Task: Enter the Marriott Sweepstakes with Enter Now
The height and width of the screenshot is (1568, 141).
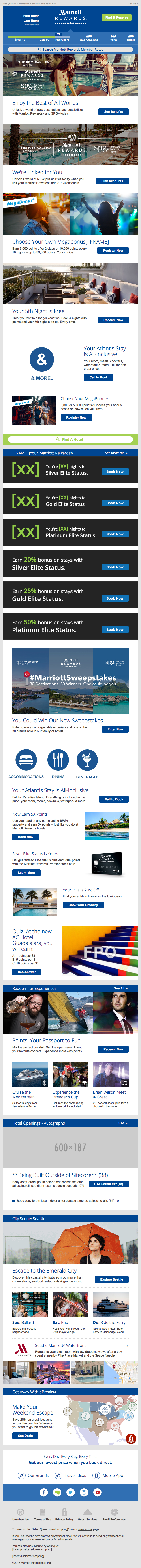Action: tap(115, 729)
